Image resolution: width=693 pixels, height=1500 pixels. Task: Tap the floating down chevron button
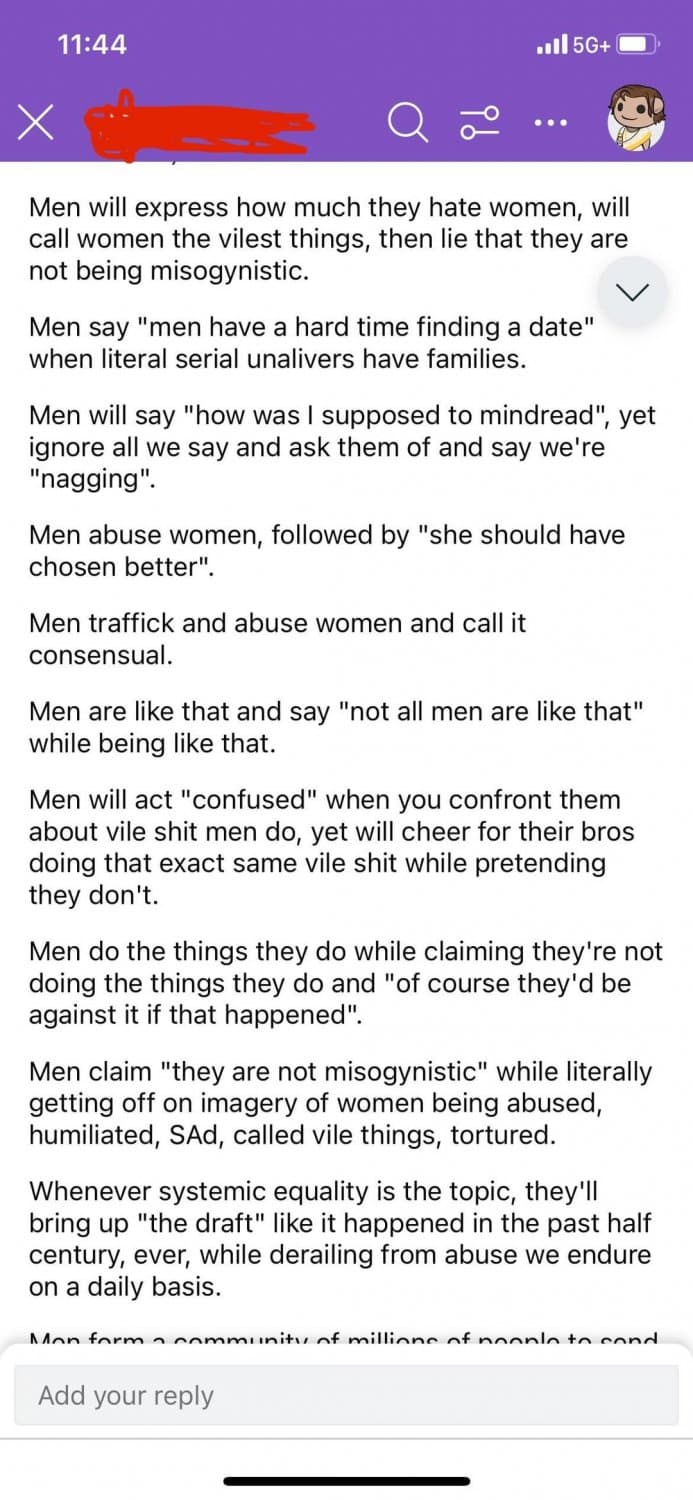pyautogui.click(x=632, y=291)
